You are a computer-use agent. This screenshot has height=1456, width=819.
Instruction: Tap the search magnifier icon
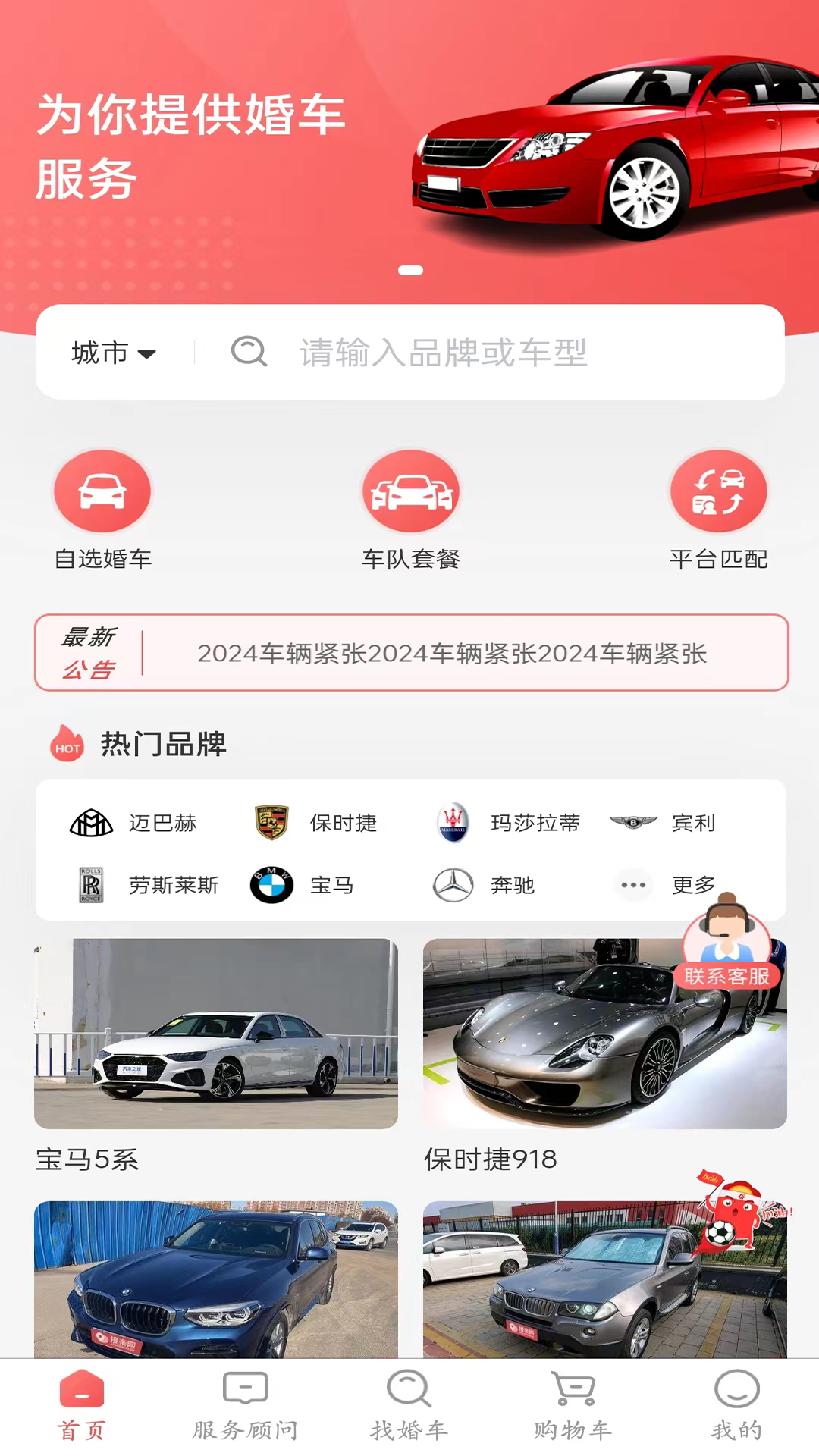point(250,352)
